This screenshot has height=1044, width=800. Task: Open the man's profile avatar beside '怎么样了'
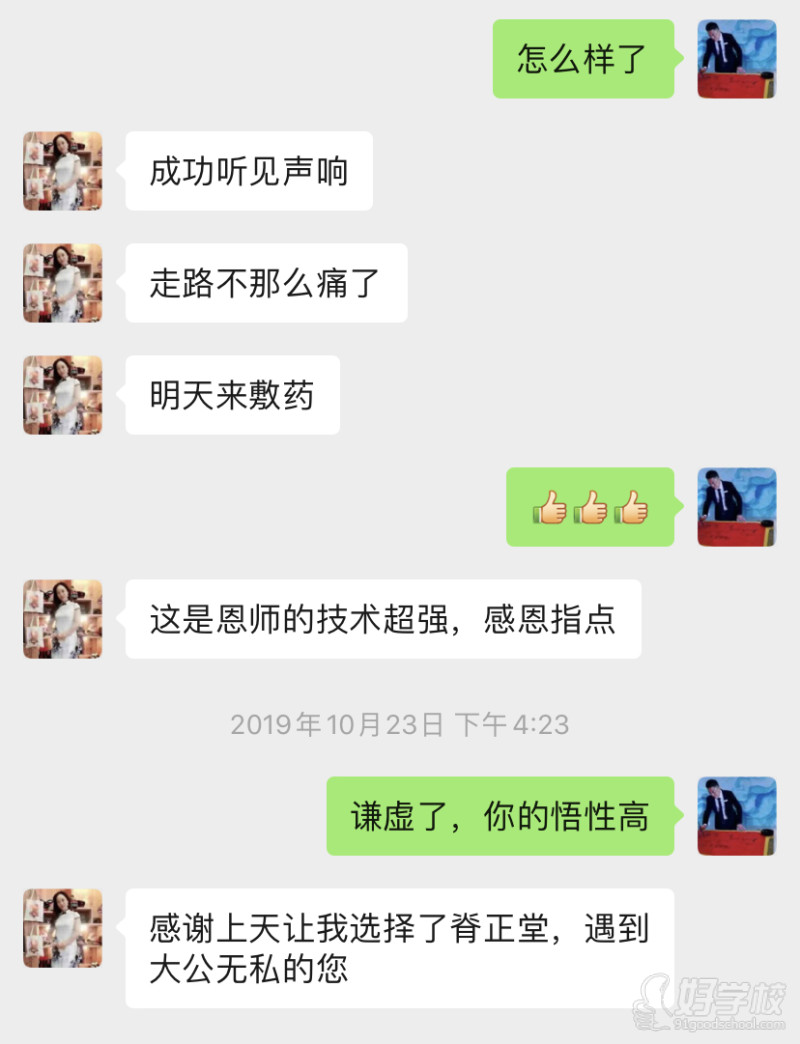pos(737,60)
